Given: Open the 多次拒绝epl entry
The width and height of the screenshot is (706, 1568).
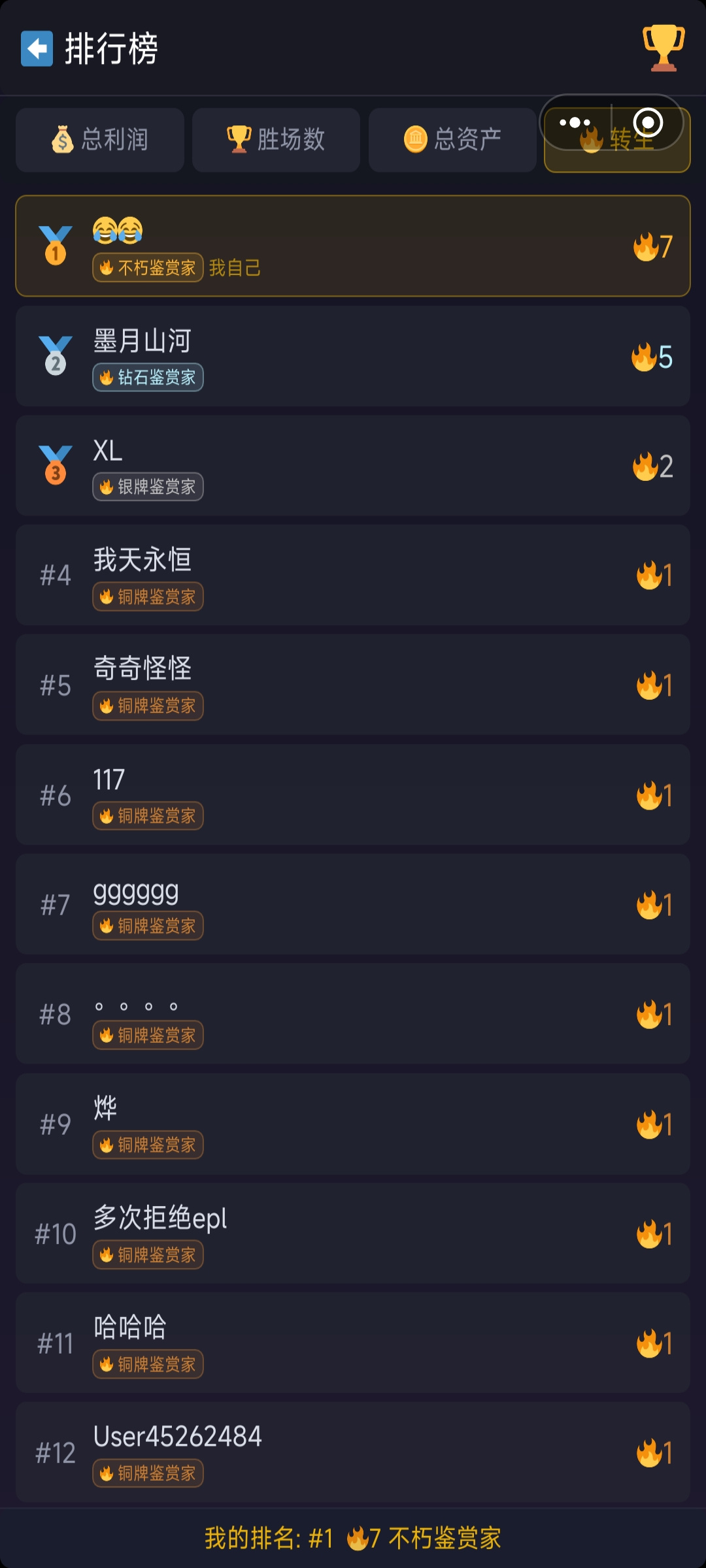Looking at the screenshot, I should (x=353, y=1233).
